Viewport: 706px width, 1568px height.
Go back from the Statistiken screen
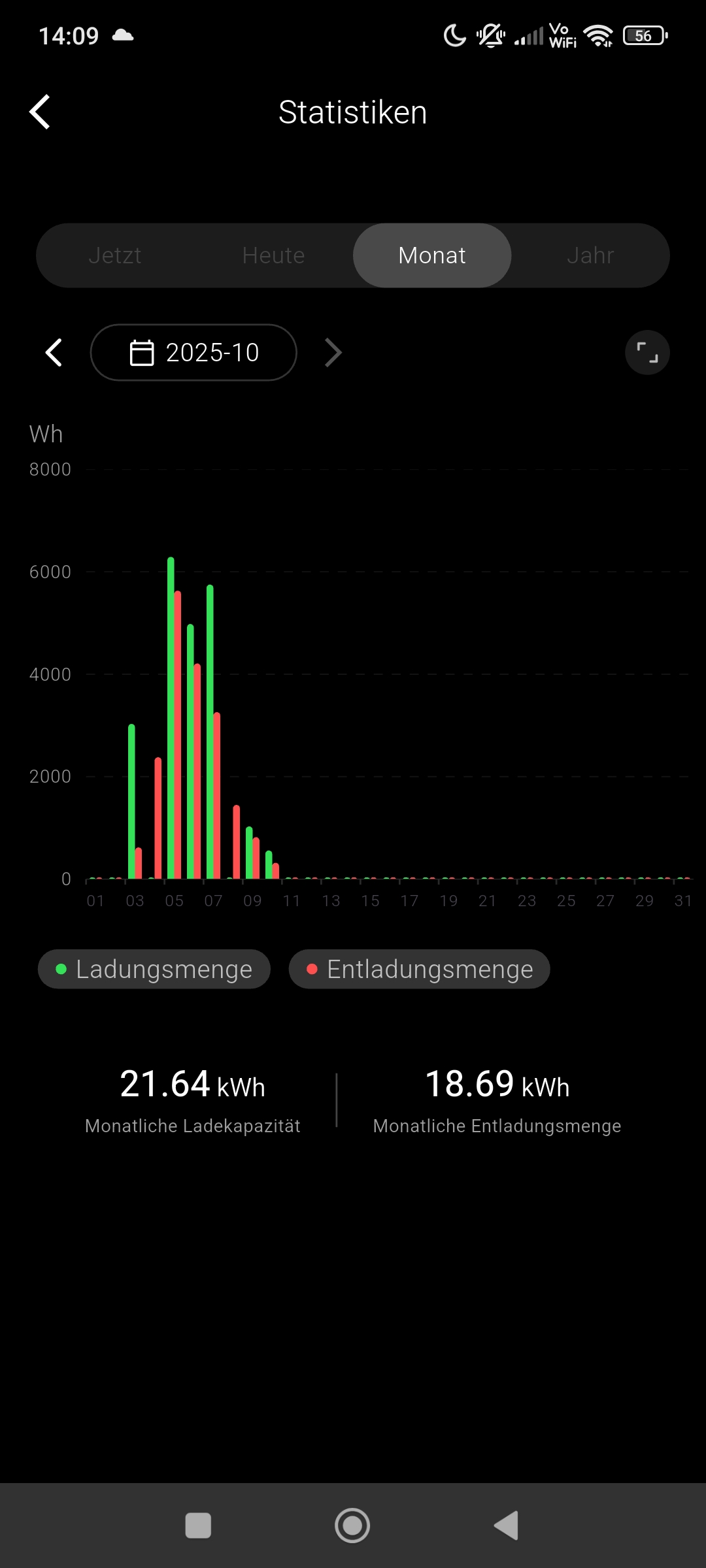(x=41, y=112)
